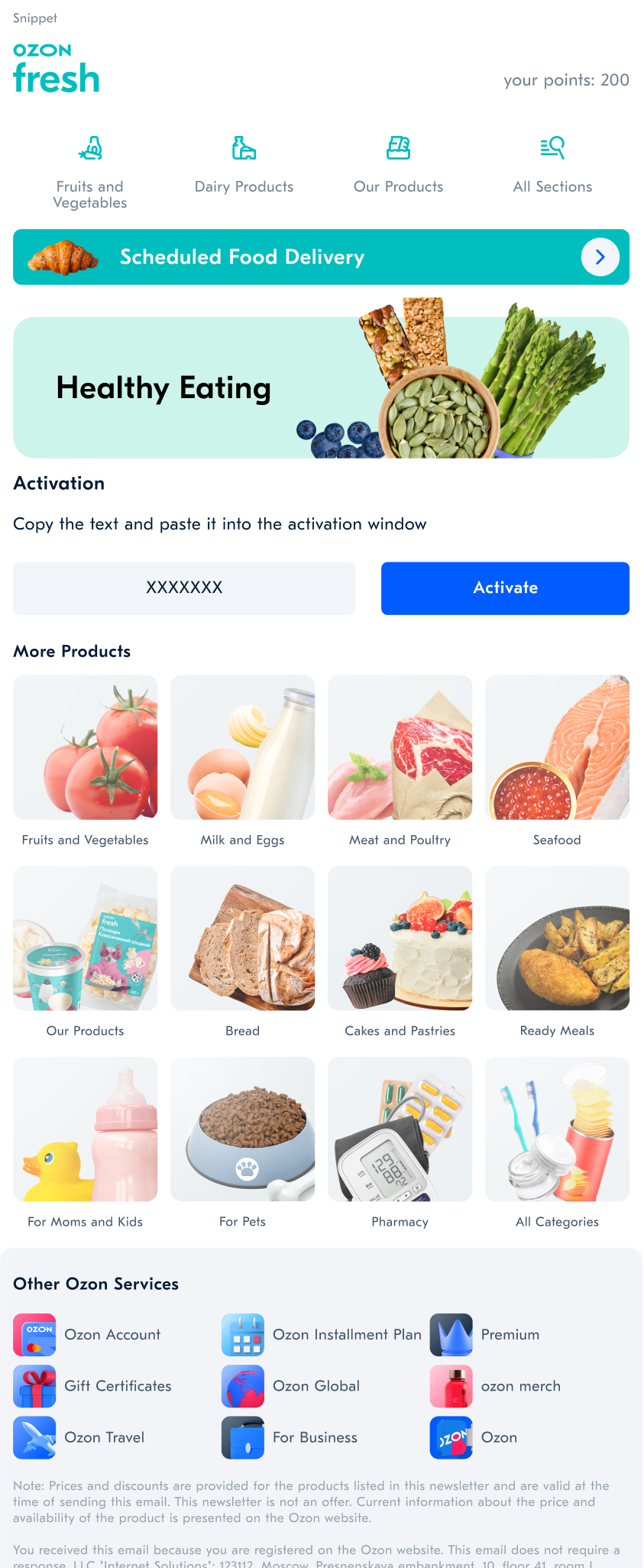Open Scheduled Food Delivery banner
Viewport: 644px width, 1568px height.
321,258
